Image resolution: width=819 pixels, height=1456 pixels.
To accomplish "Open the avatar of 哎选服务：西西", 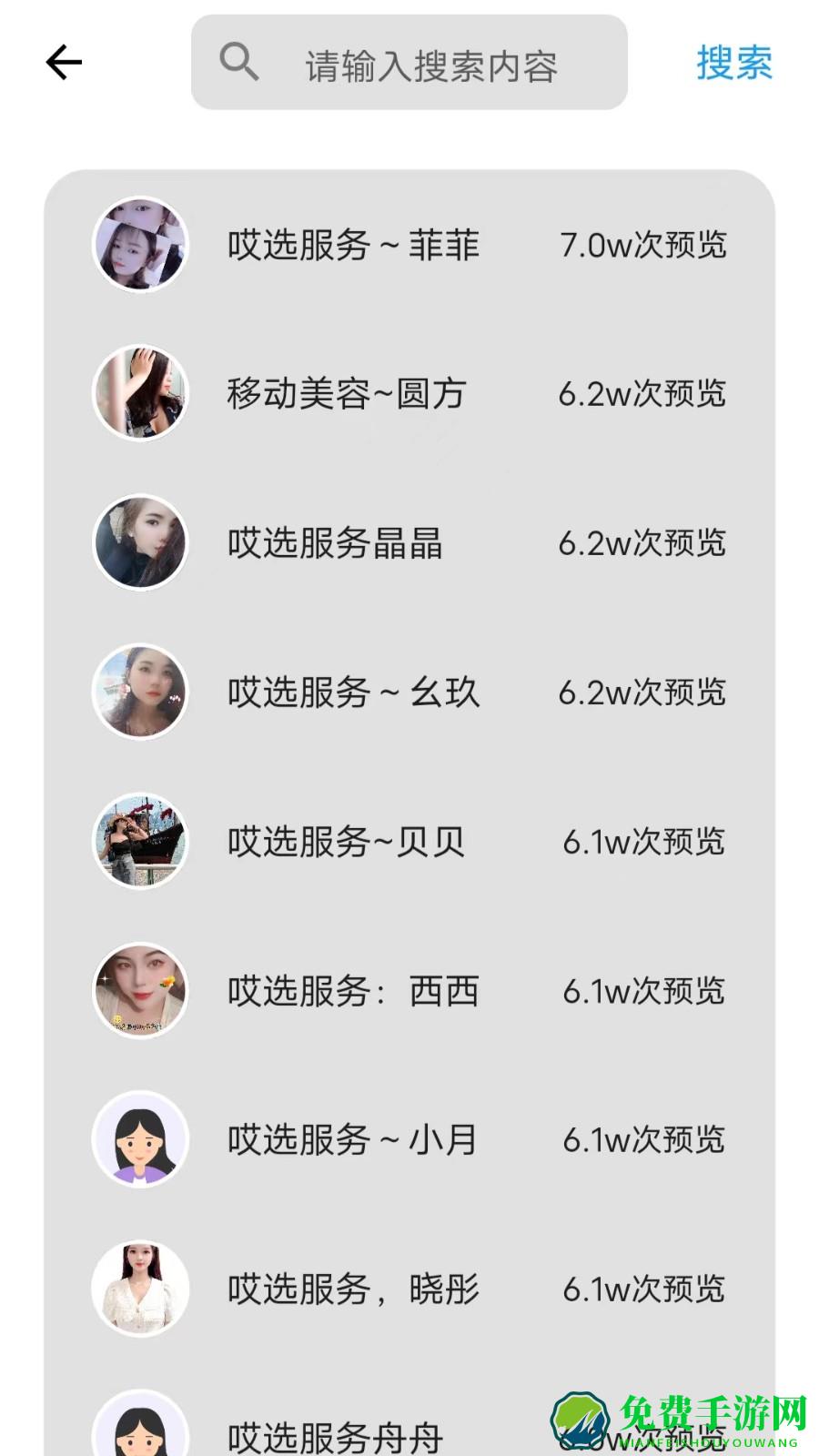I will point(141,991).
